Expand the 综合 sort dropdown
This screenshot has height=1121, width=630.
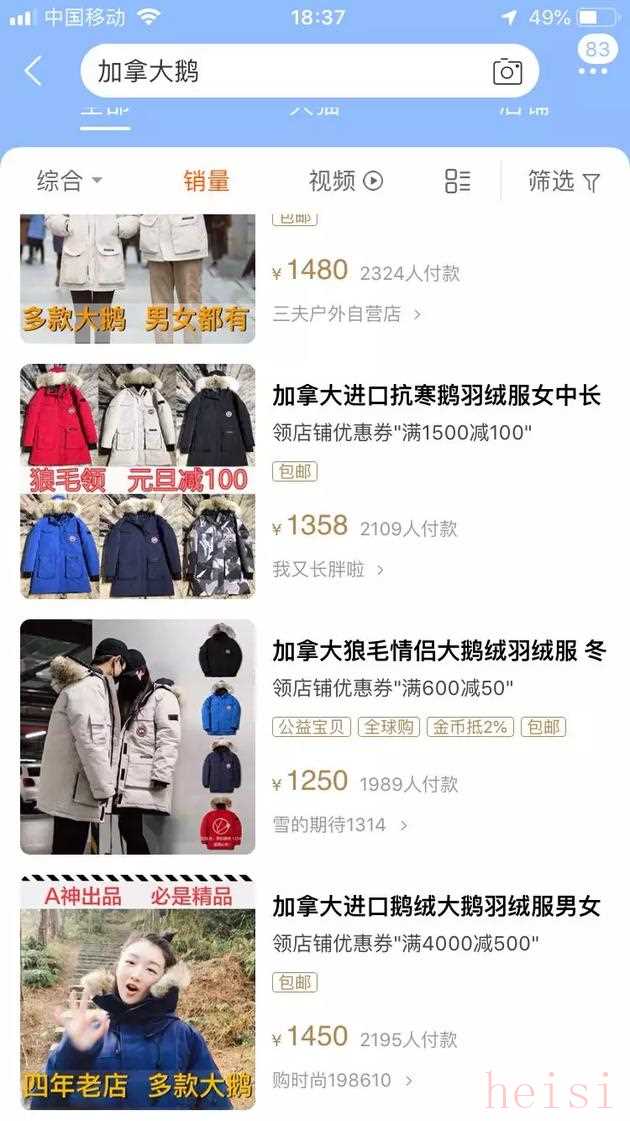click(69, 181)
